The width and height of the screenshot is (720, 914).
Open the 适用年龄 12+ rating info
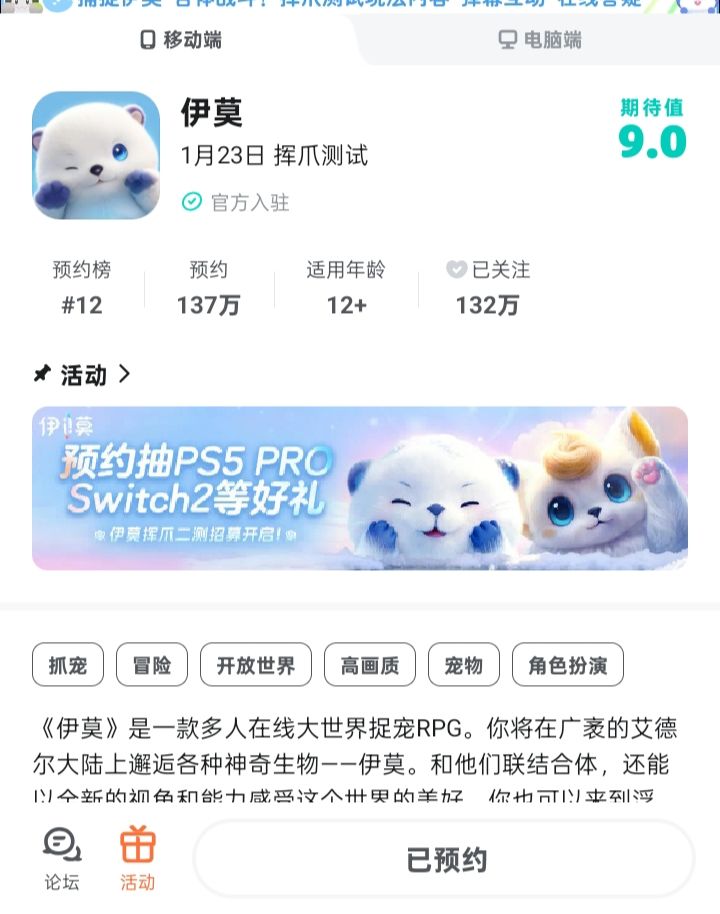point(343,288)
